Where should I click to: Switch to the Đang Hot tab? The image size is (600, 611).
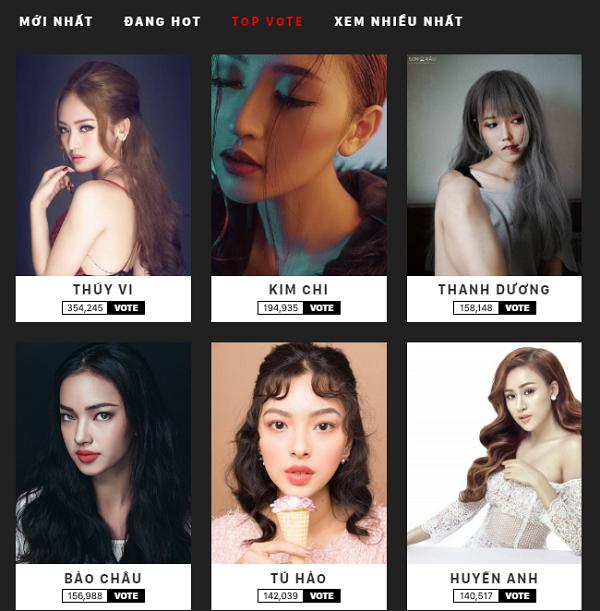coord(162,21)
